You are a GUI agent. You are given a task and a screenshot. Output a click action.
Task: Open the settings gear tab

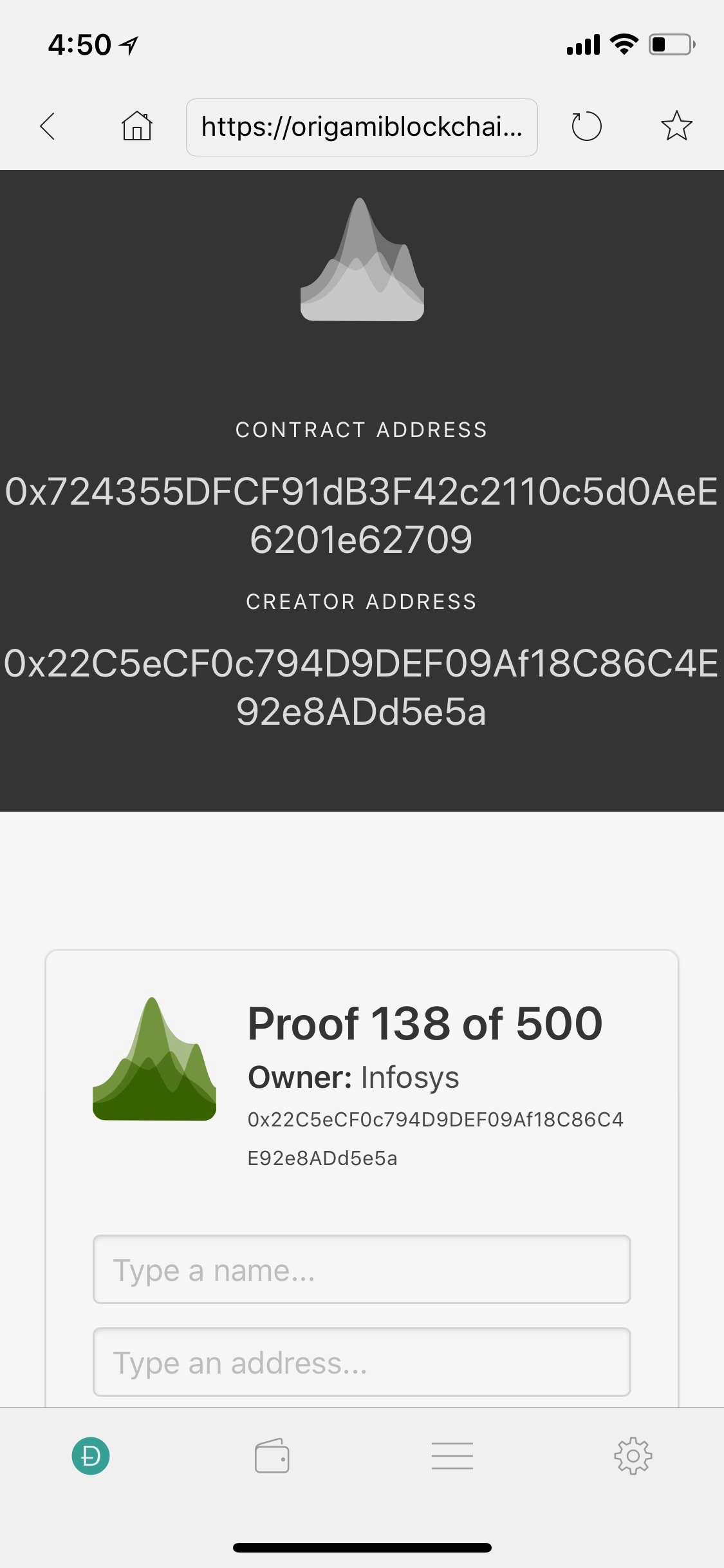tap(633, 1456)
